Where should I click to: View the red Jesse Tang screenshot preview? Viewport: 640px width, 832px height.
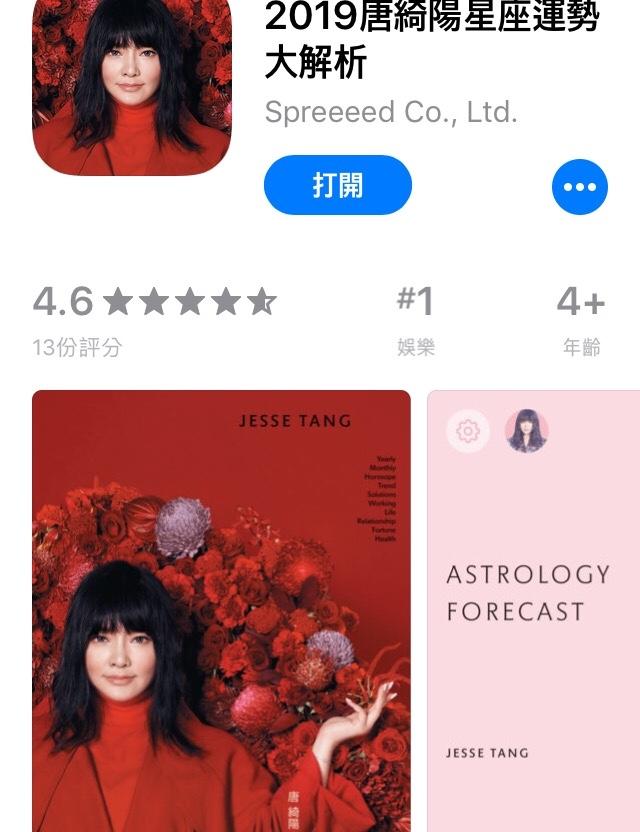click(221, 610)
